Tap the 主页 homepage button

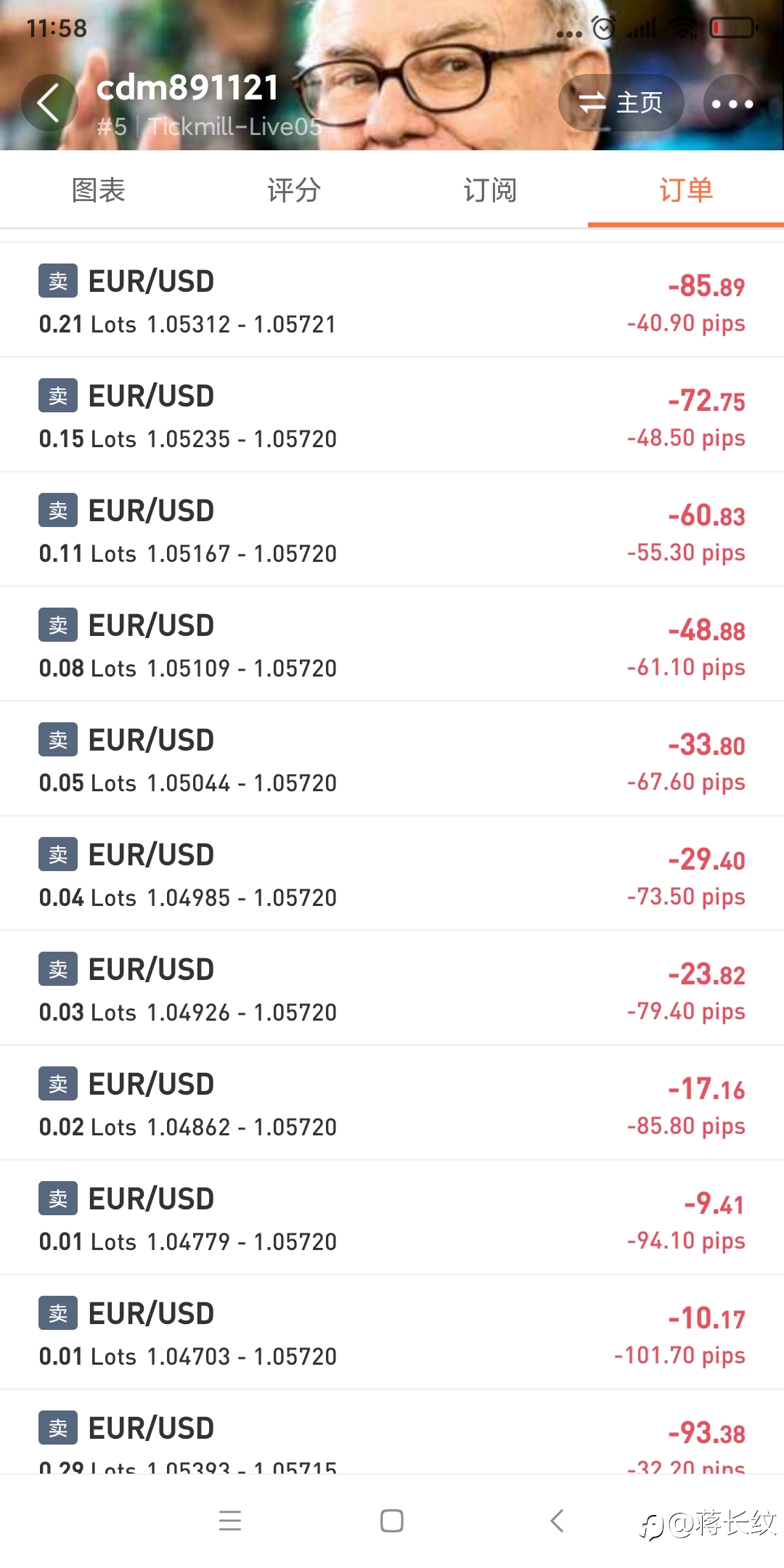pyautogui.click(x=621, y=103)
